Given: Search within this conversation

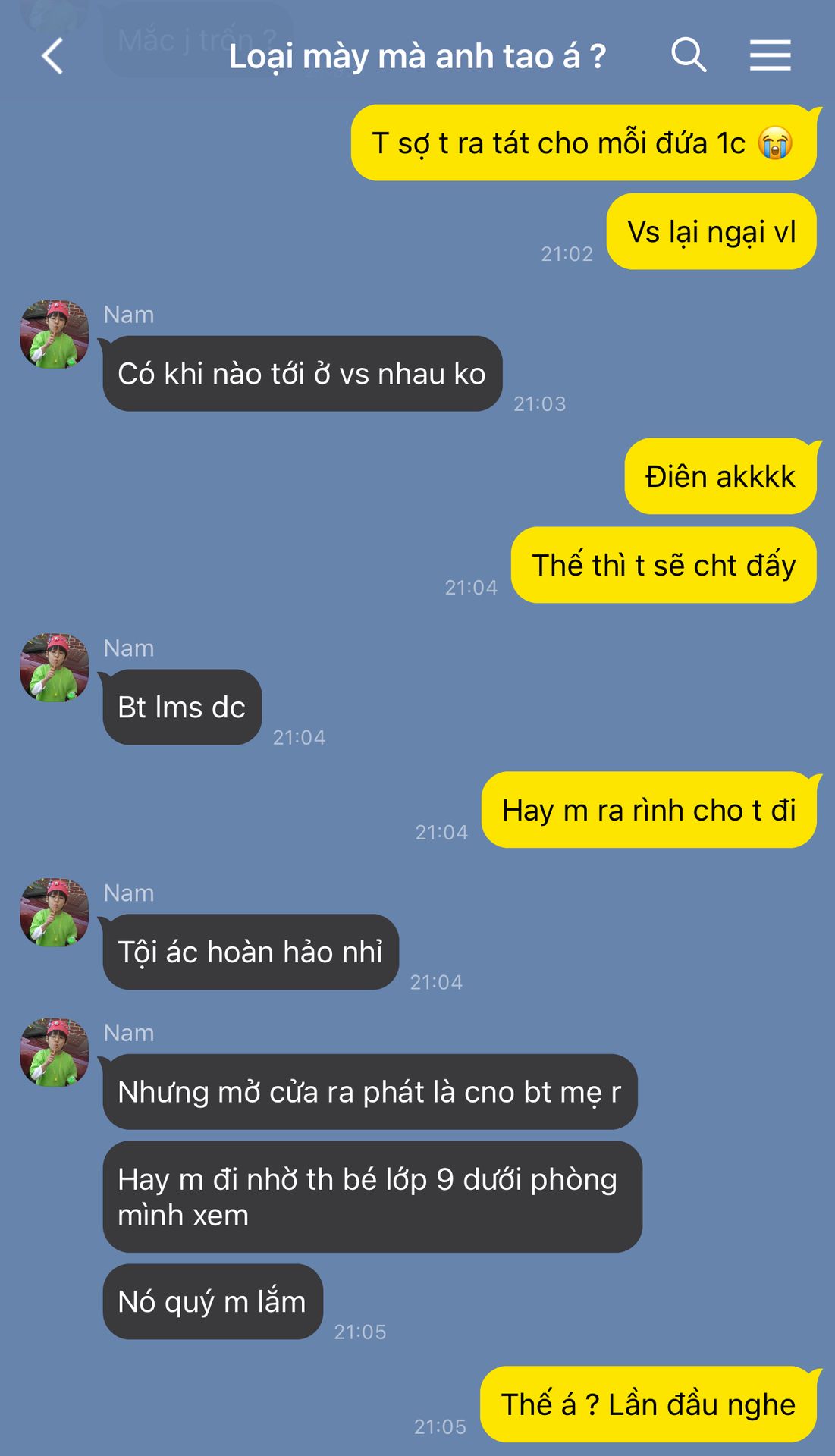Looking at the screenshot, I should (x=689, y=55).
